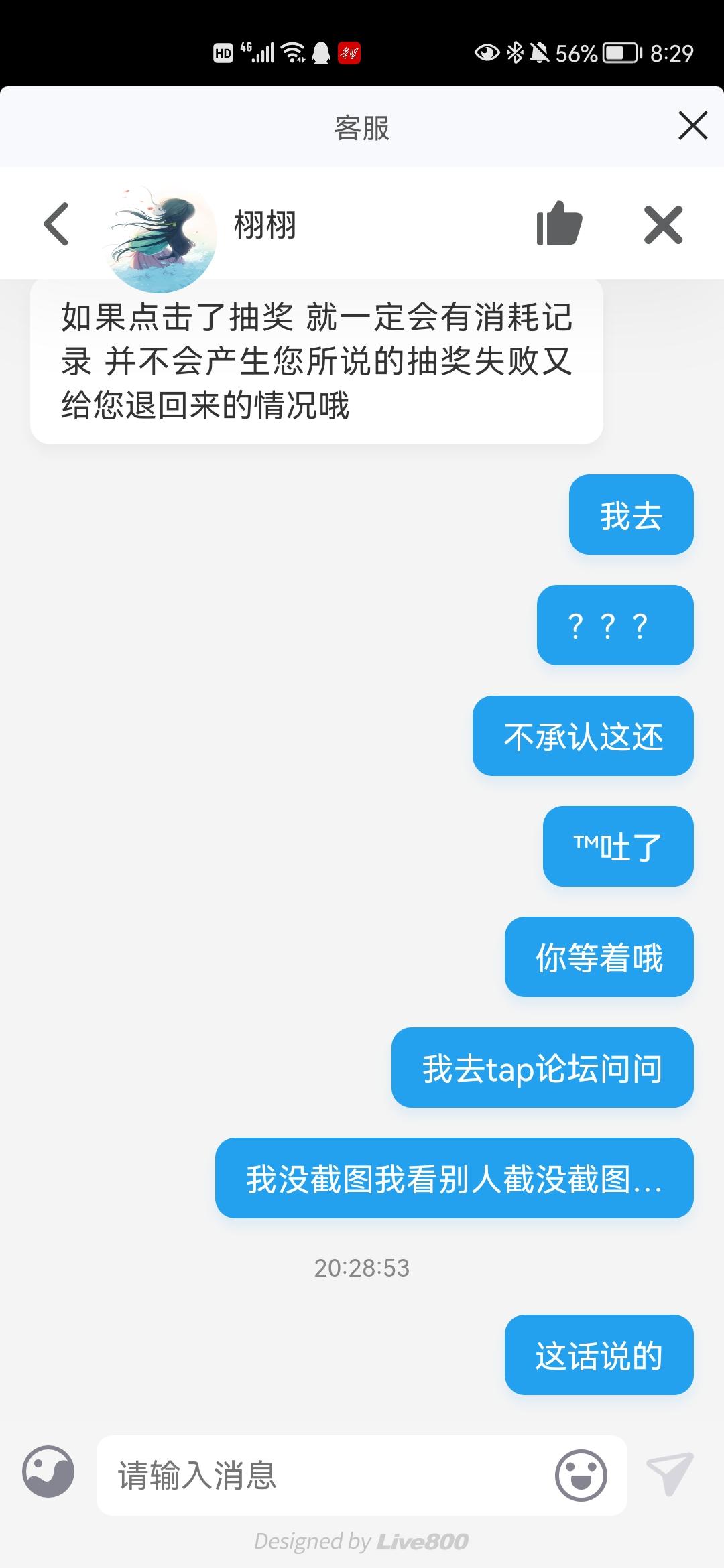The width and height of the screenshot is (724, 1568).
Task: Click the back arrow to previous screen
Action: (56, 224)
